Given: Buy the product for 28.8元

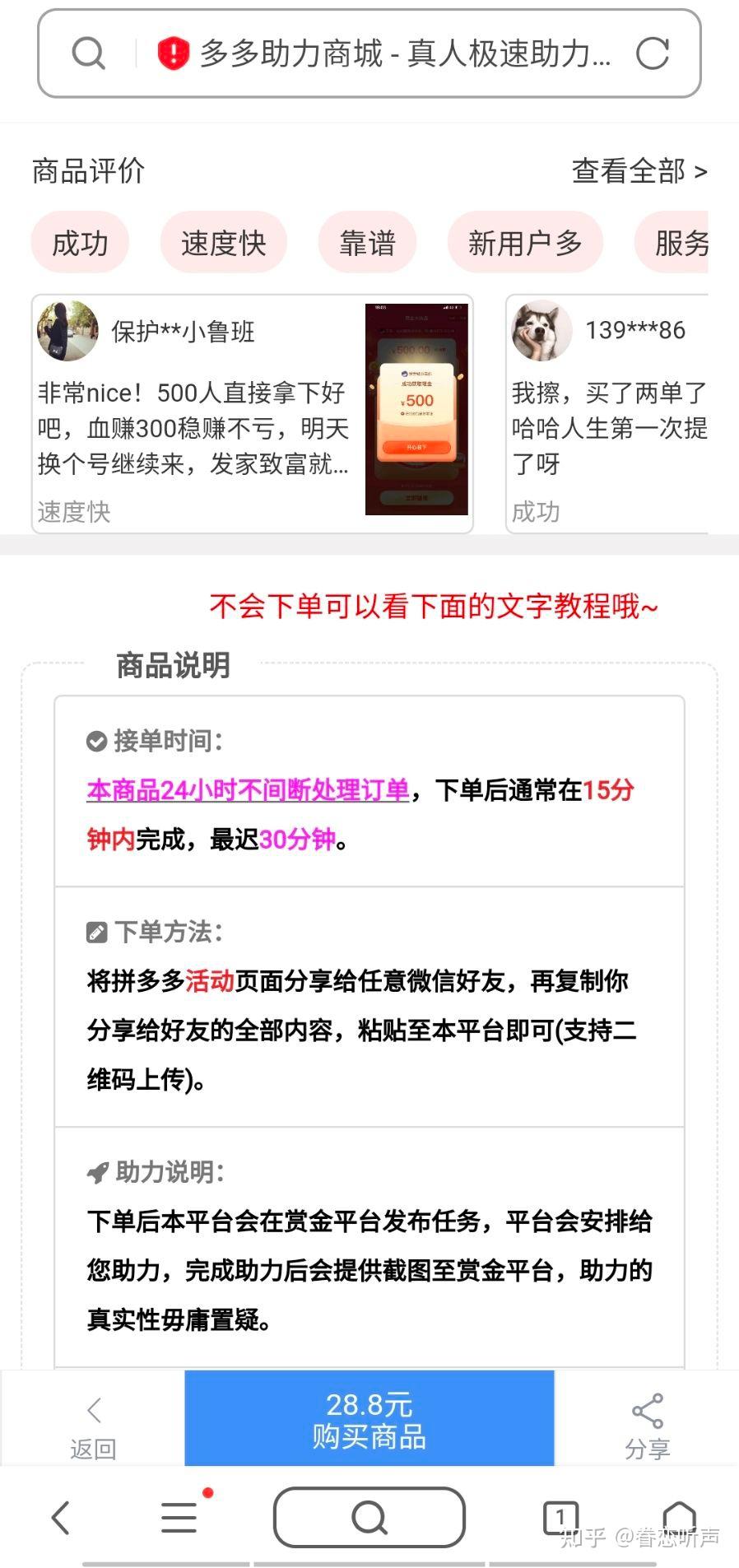Looking at the screenshot, I should click(x=369, y=1420).
